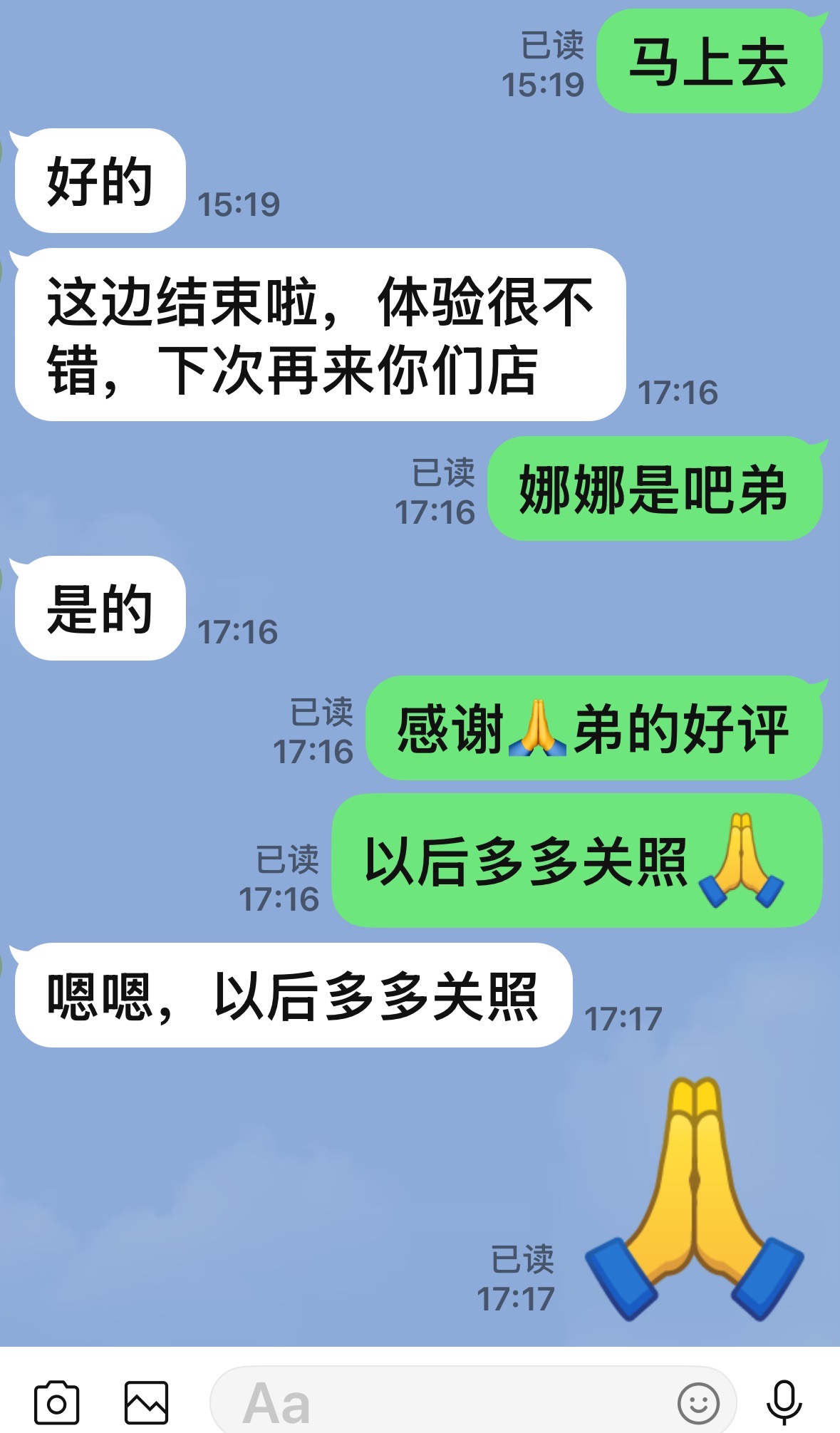Open the camera icon
The width and height of the screenshot is (840, 1433).
coord(57,1403)
